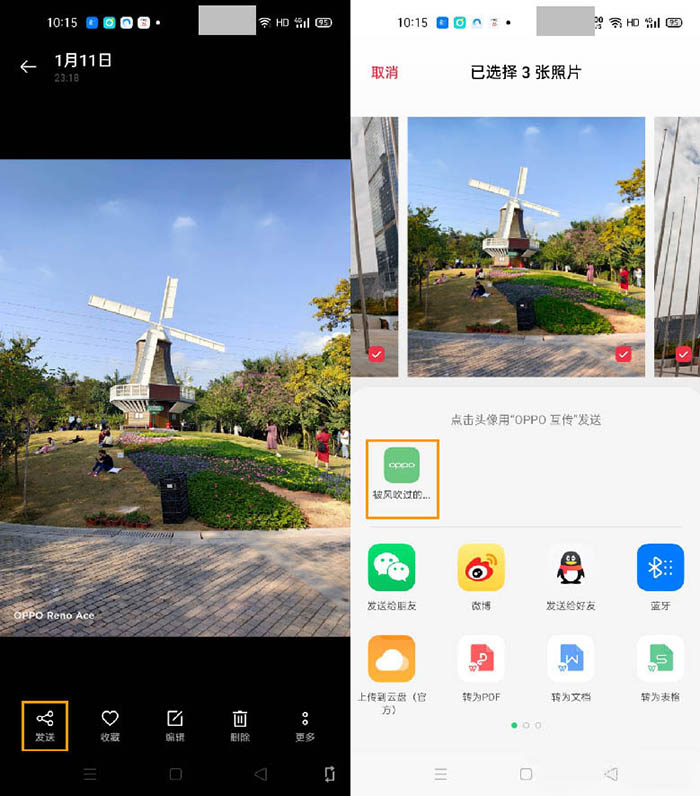Delete the photo with 删除
Viewport: 700px width, 796px height.
coord(240,724)
